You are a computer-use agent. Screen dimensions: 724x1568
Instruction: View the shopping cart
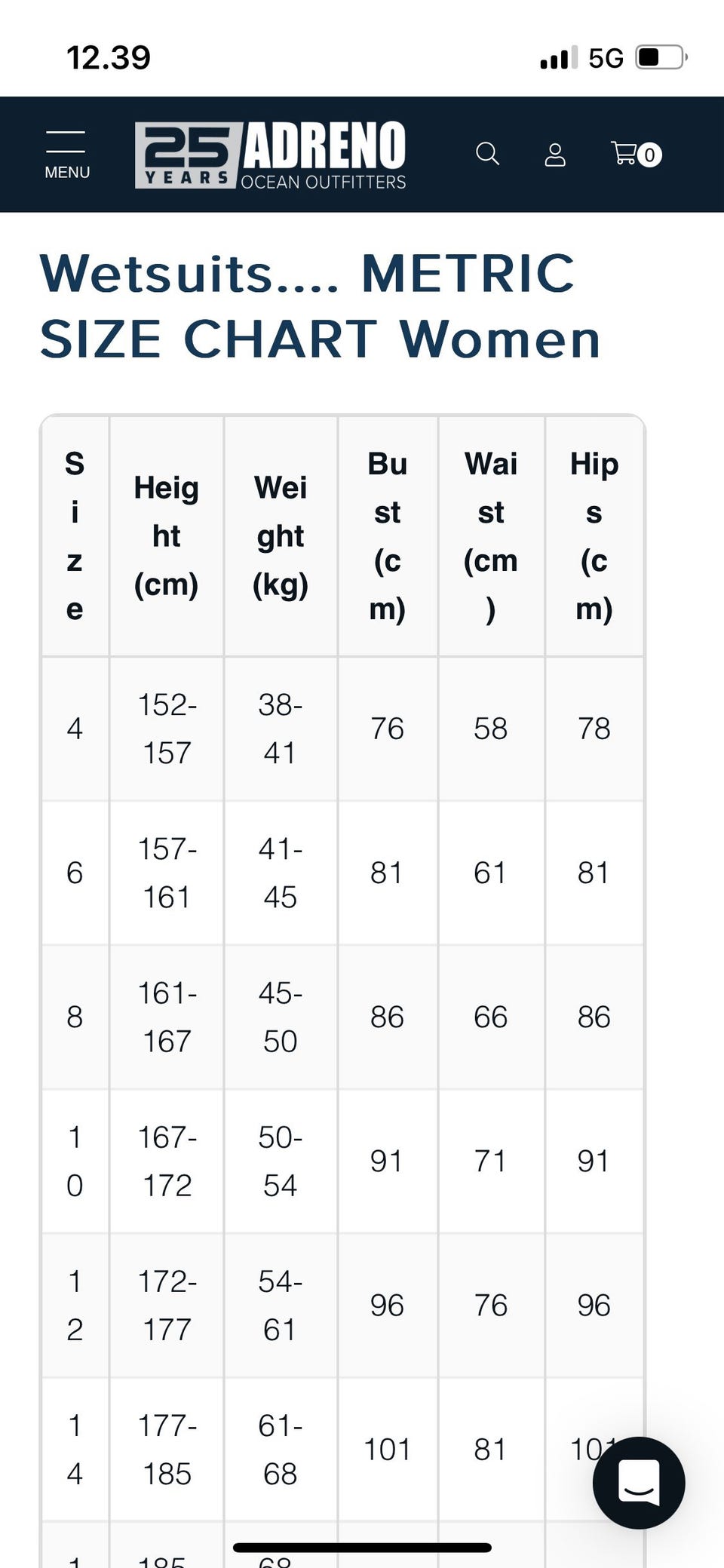click(636, 154)
